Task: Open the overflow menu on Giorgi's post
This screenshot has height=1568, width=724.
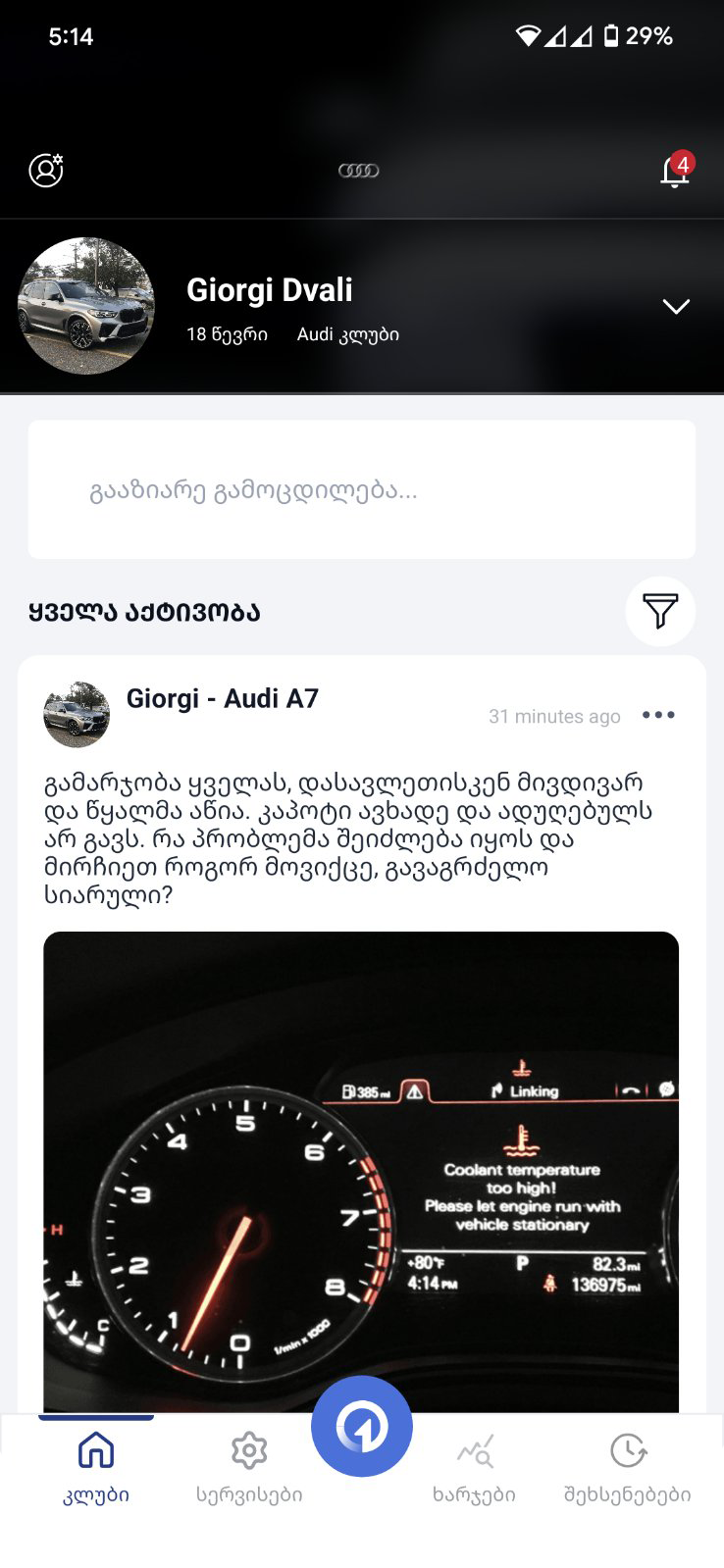Action: pyautogui.click(x=658, y=715)
